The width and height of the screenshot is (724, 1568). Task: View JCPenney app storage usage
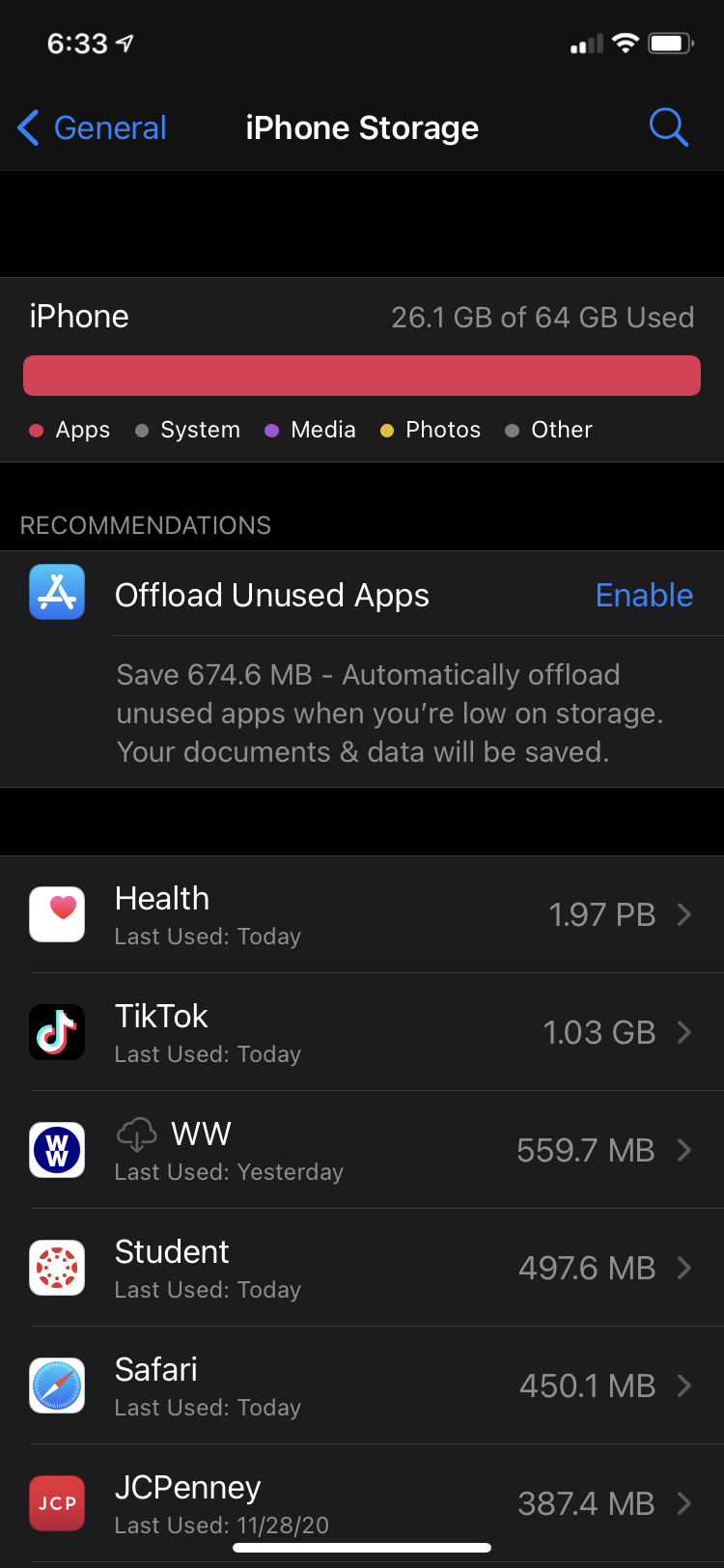(x=362, y=1501)
